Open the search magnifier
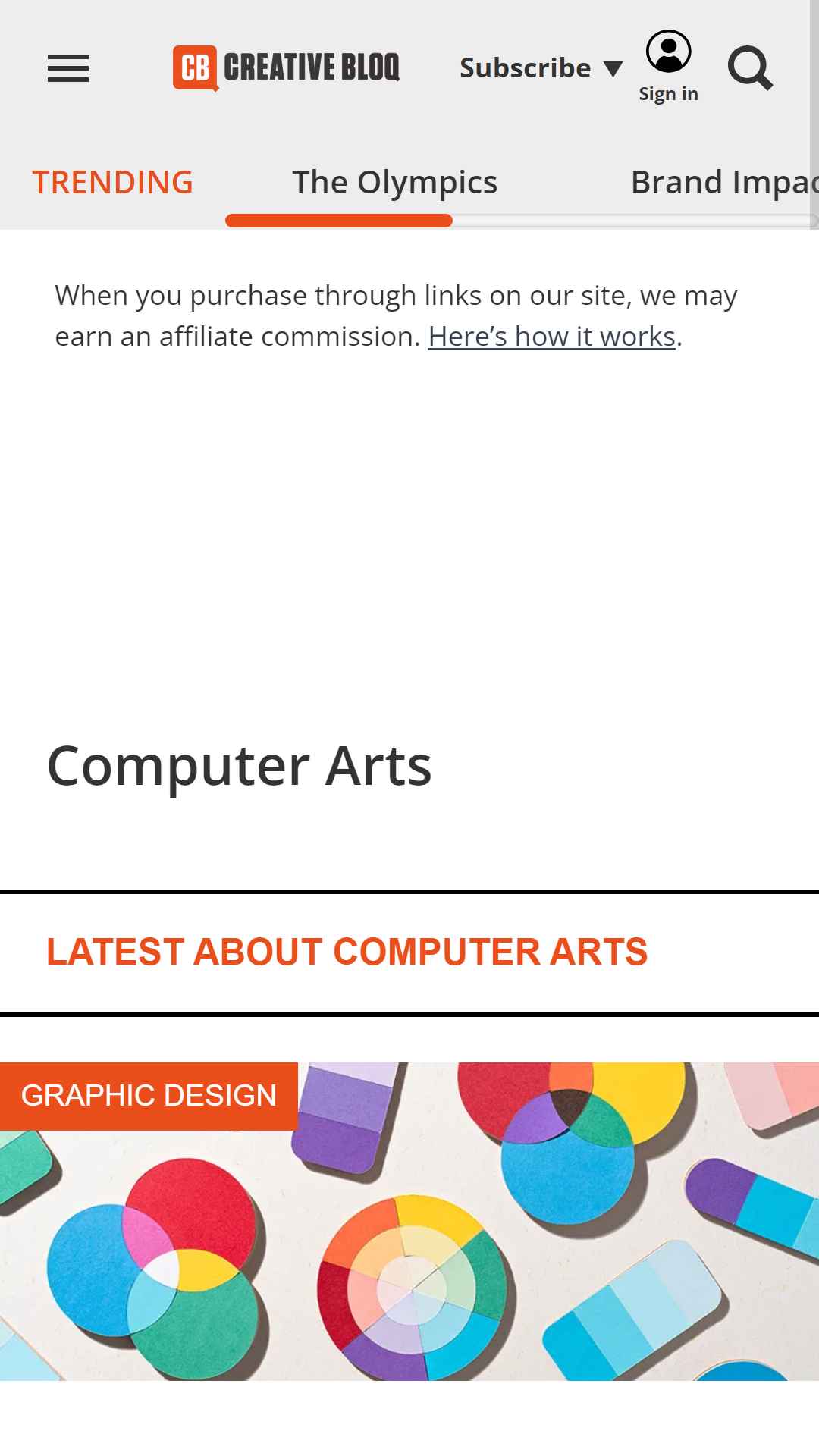819x1456 pixels. click(x=750, y=68)
